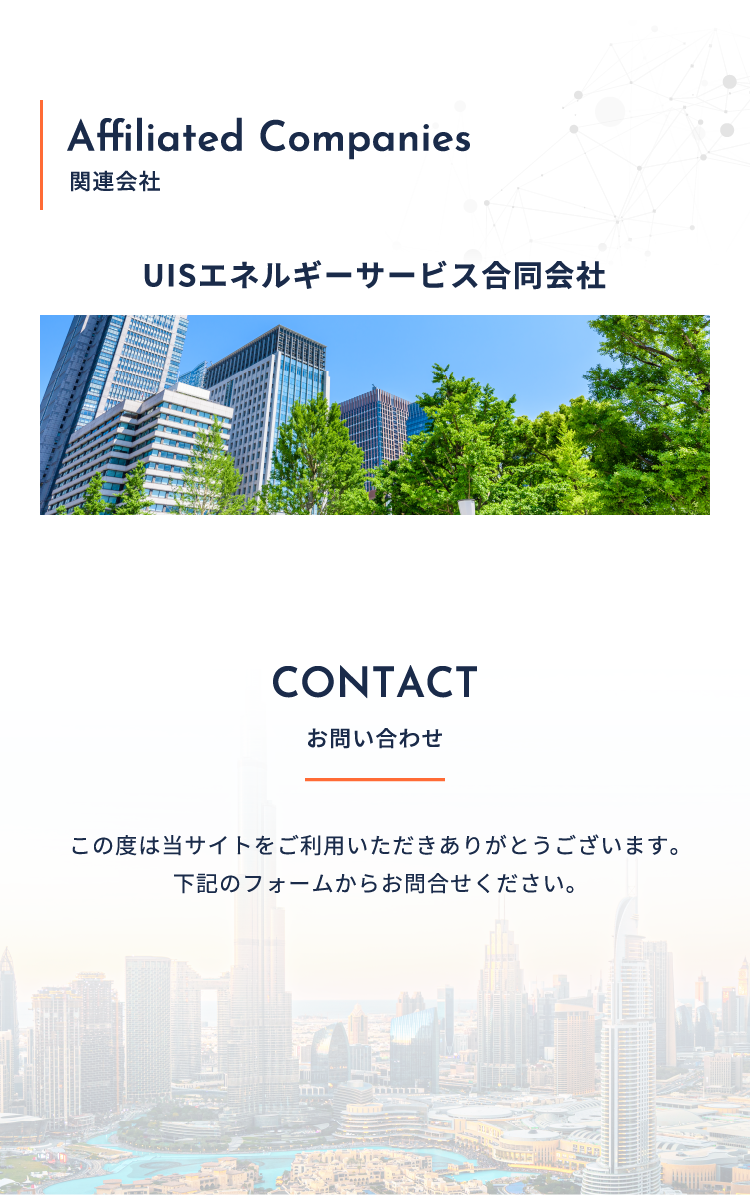Open the UISエネルギーサービス合同会社 company banner
This screenshot has height=1195, width=750.
click(x=375, y=414)
